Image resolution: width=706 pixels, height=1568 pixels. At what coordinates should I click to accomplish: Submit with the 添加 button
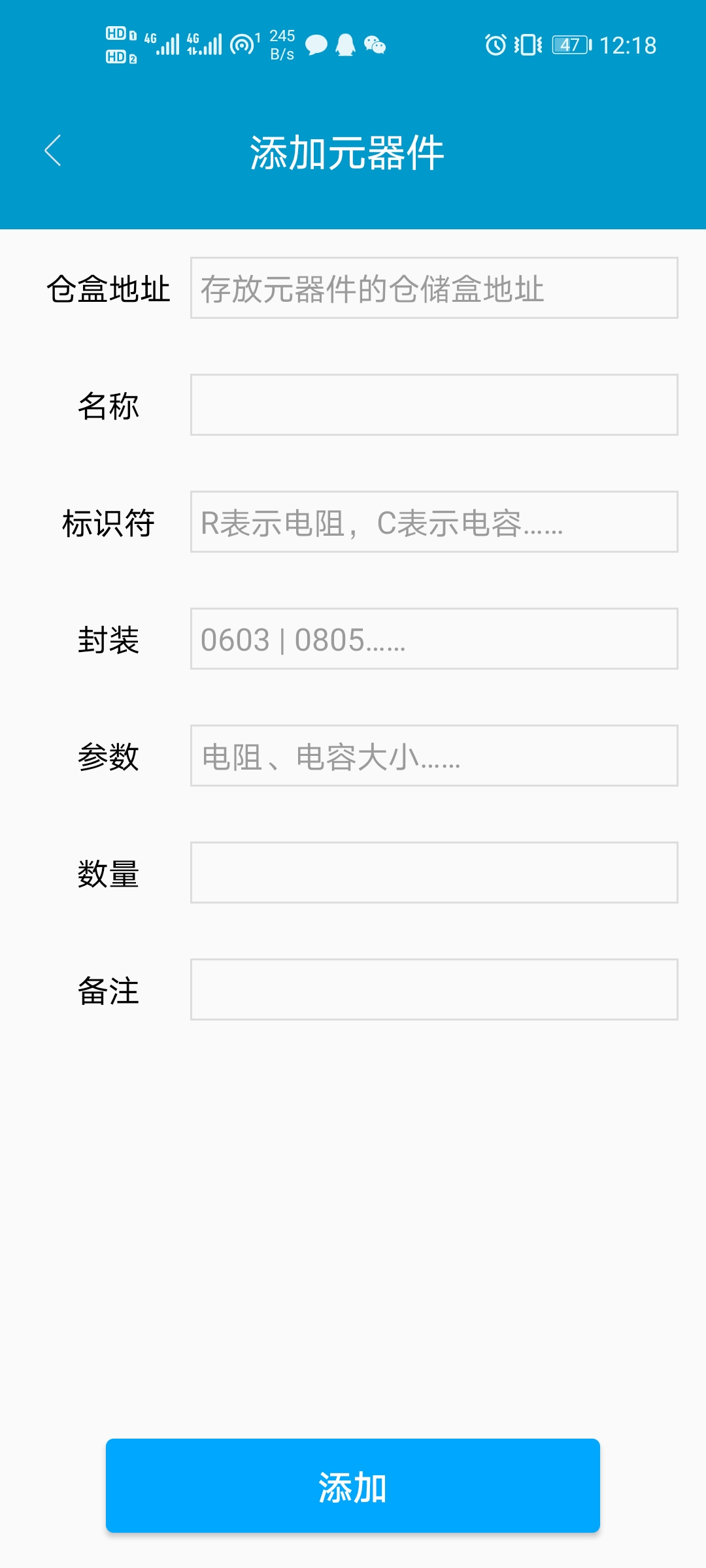click(353, 1486)
